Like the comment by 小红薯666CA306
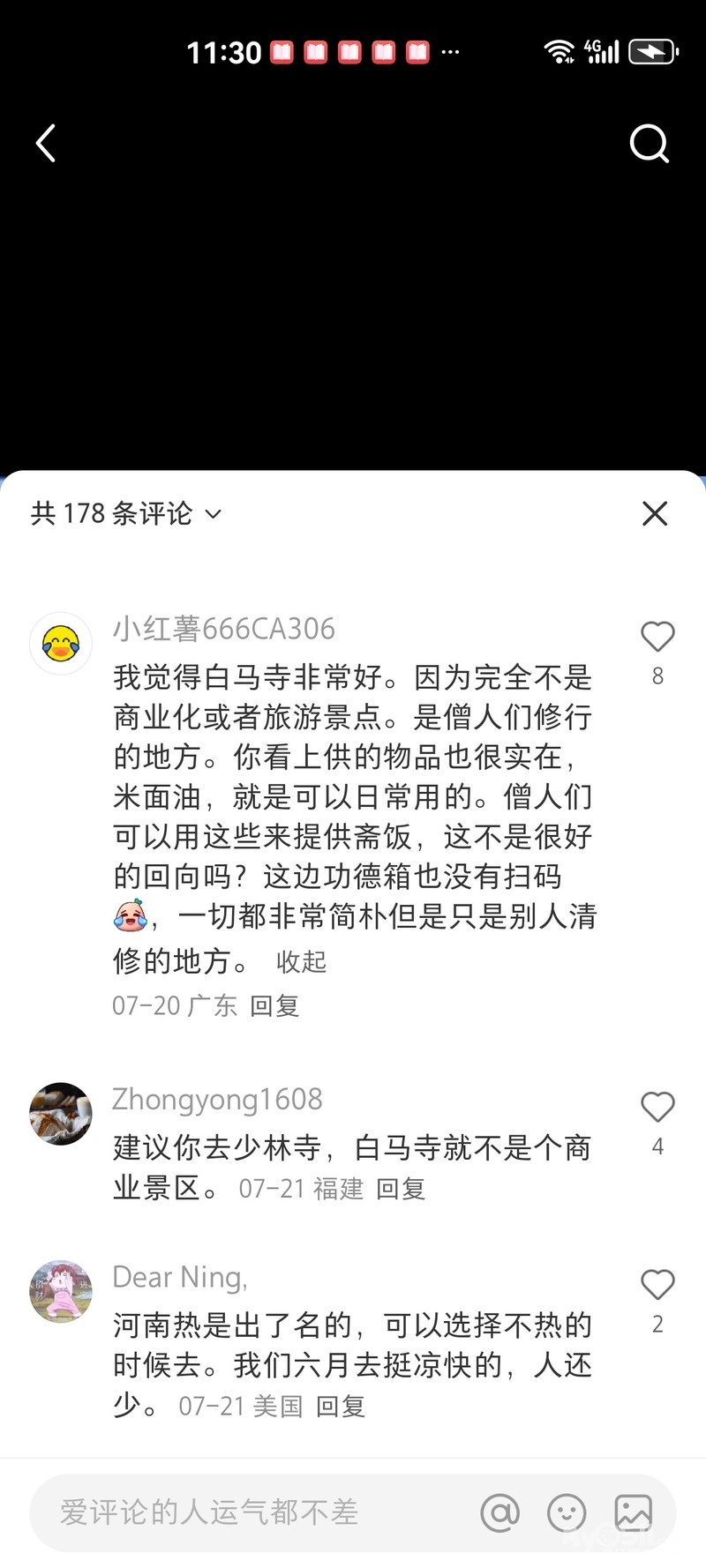 tap(657, 637)
